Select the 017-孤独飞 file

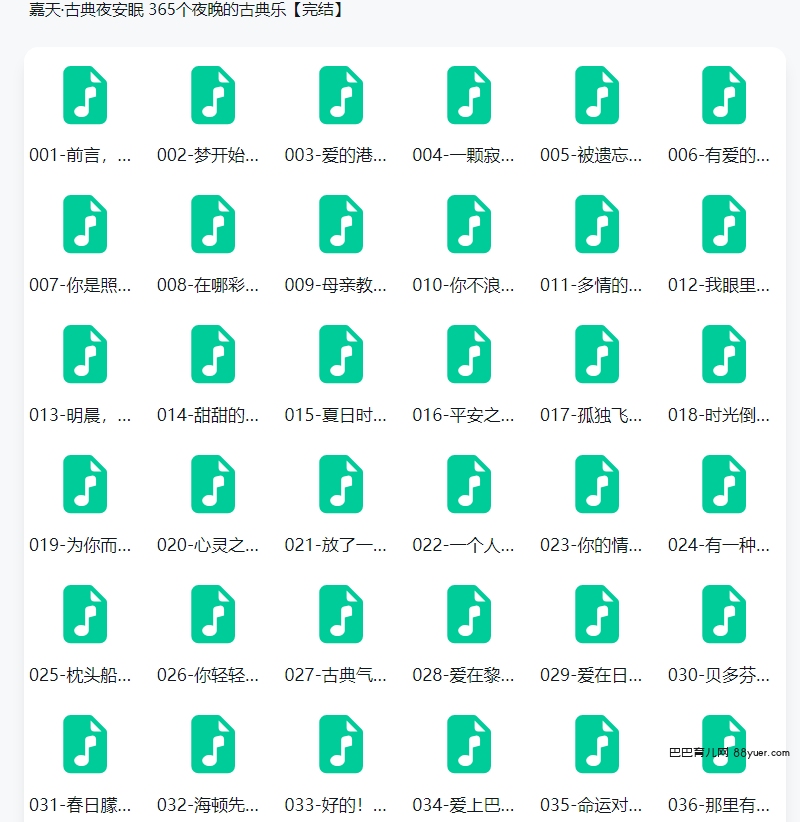(597, 354)
